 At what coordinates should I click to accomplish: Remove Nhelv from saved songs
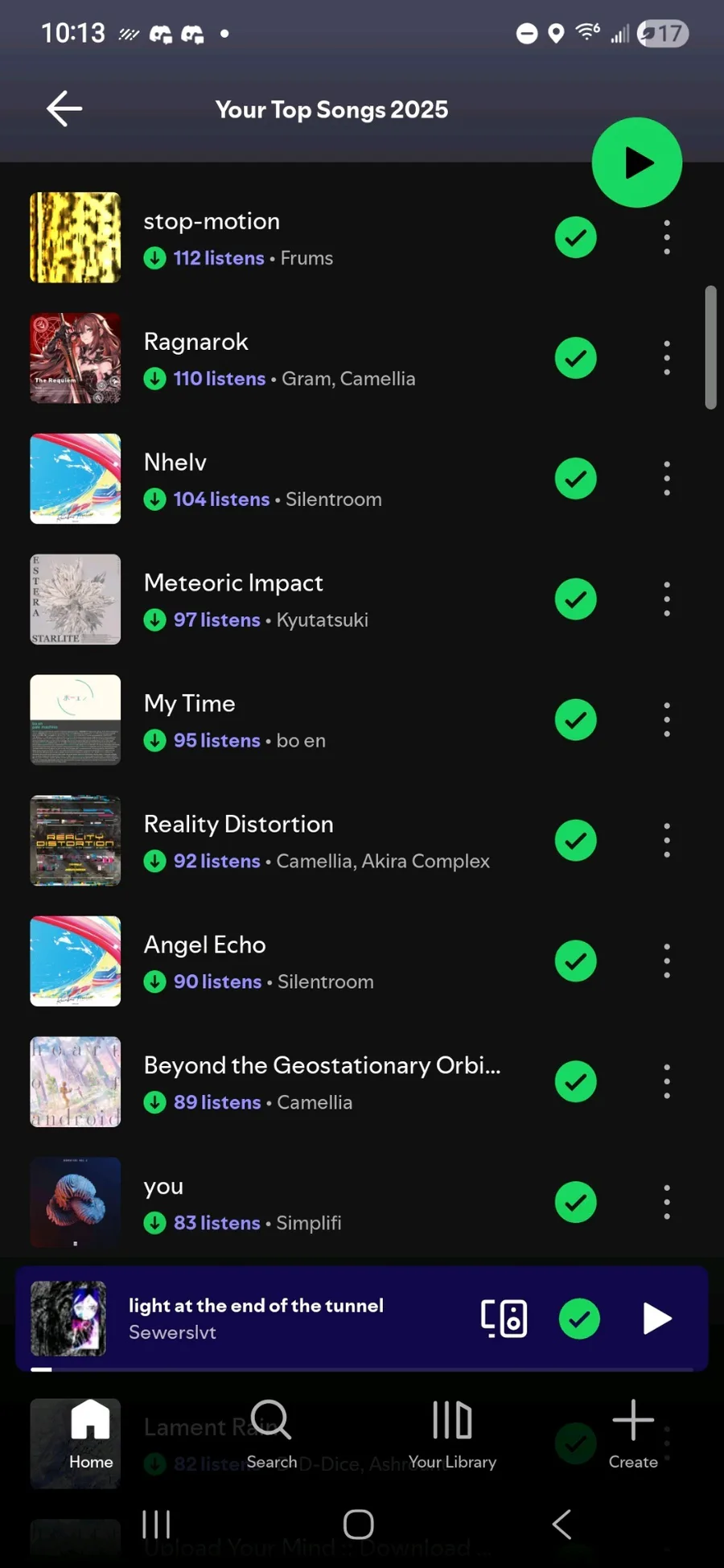tap(576, 479)
